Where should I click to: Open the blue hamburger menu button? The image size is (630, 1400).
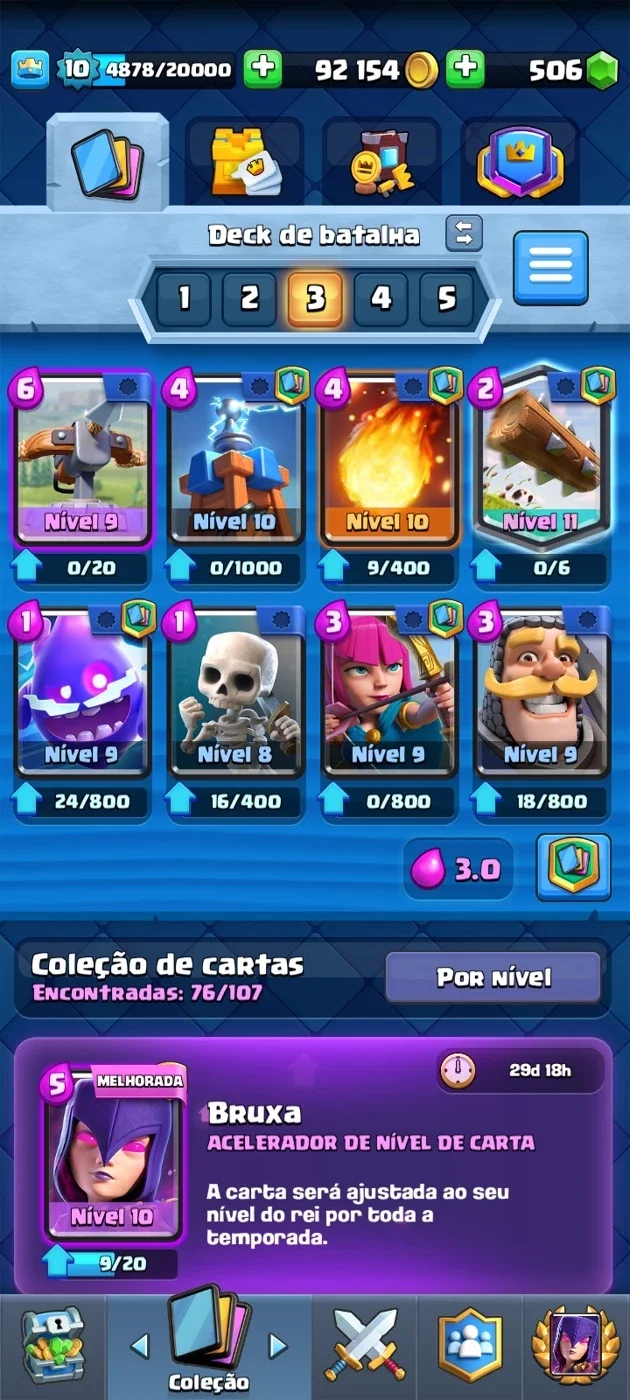point(551,267)
